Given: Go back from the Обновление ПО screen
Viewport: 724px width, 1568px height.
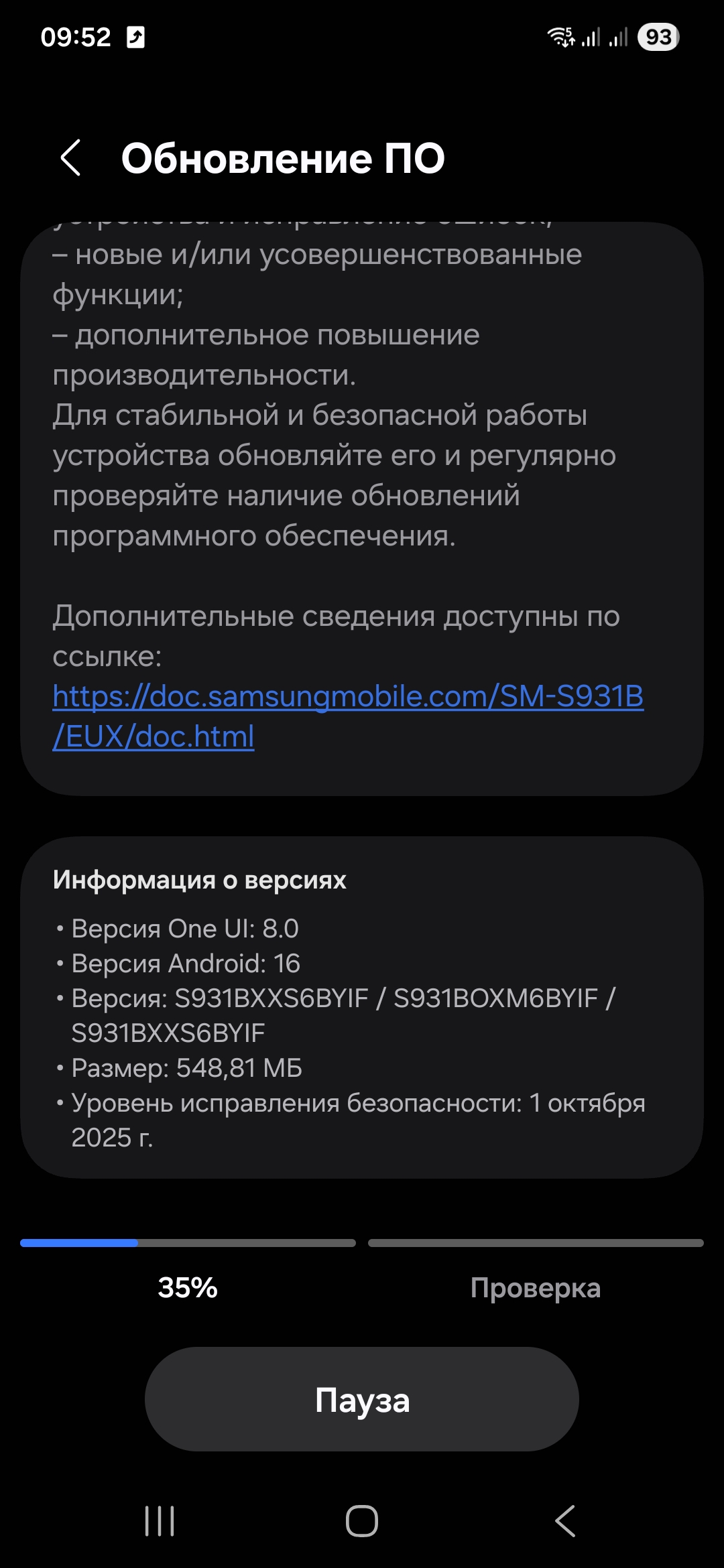Looking at the screenshot, I should [71, 158].
